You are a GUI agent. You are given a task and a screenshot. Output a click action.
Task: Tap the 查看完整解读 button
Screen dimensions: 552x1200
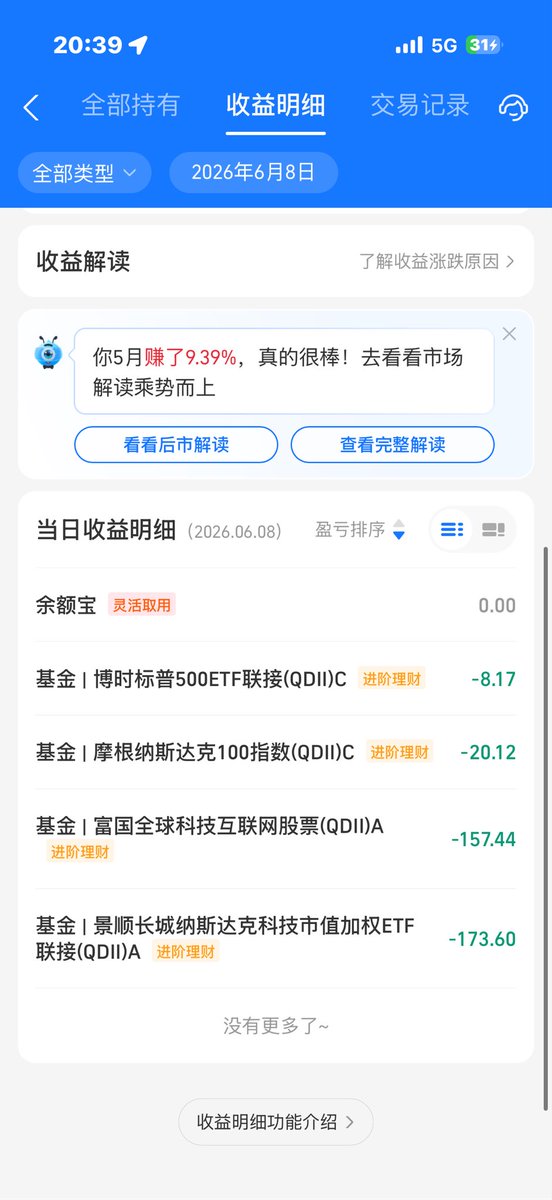tap(392, 445)
